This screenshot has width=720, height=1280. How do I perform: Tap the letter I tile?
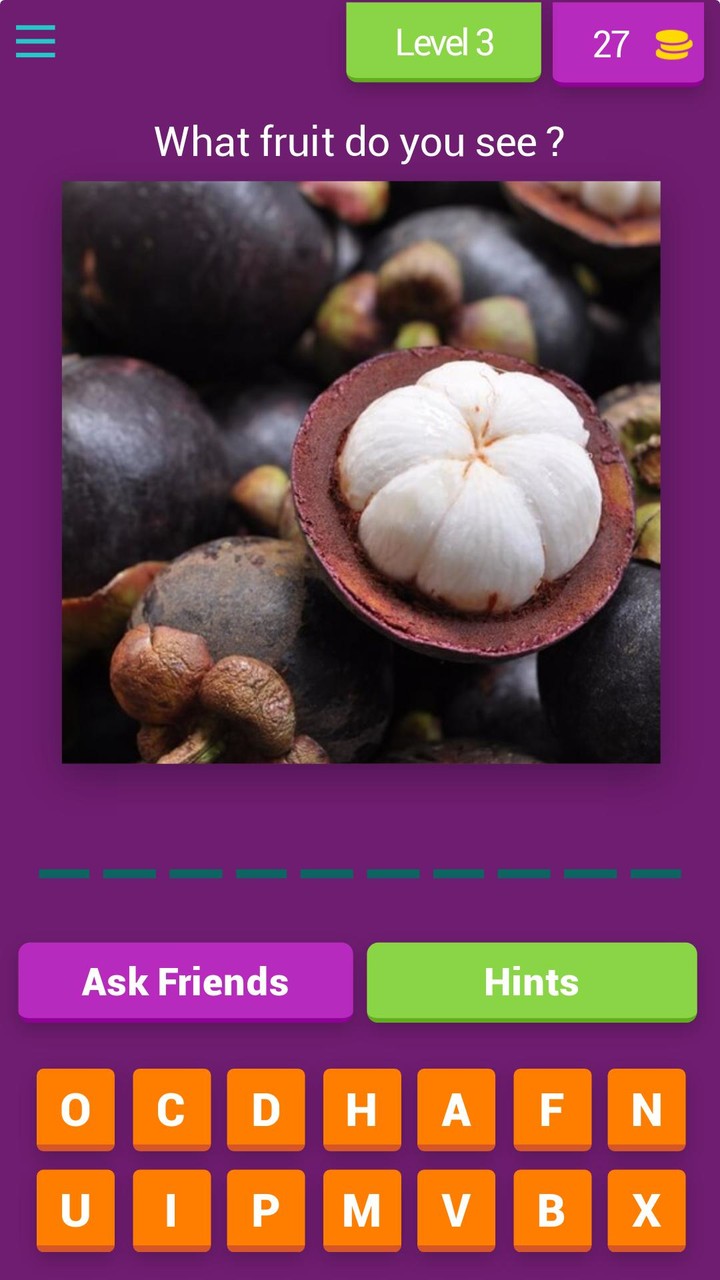coord(171,1210)
